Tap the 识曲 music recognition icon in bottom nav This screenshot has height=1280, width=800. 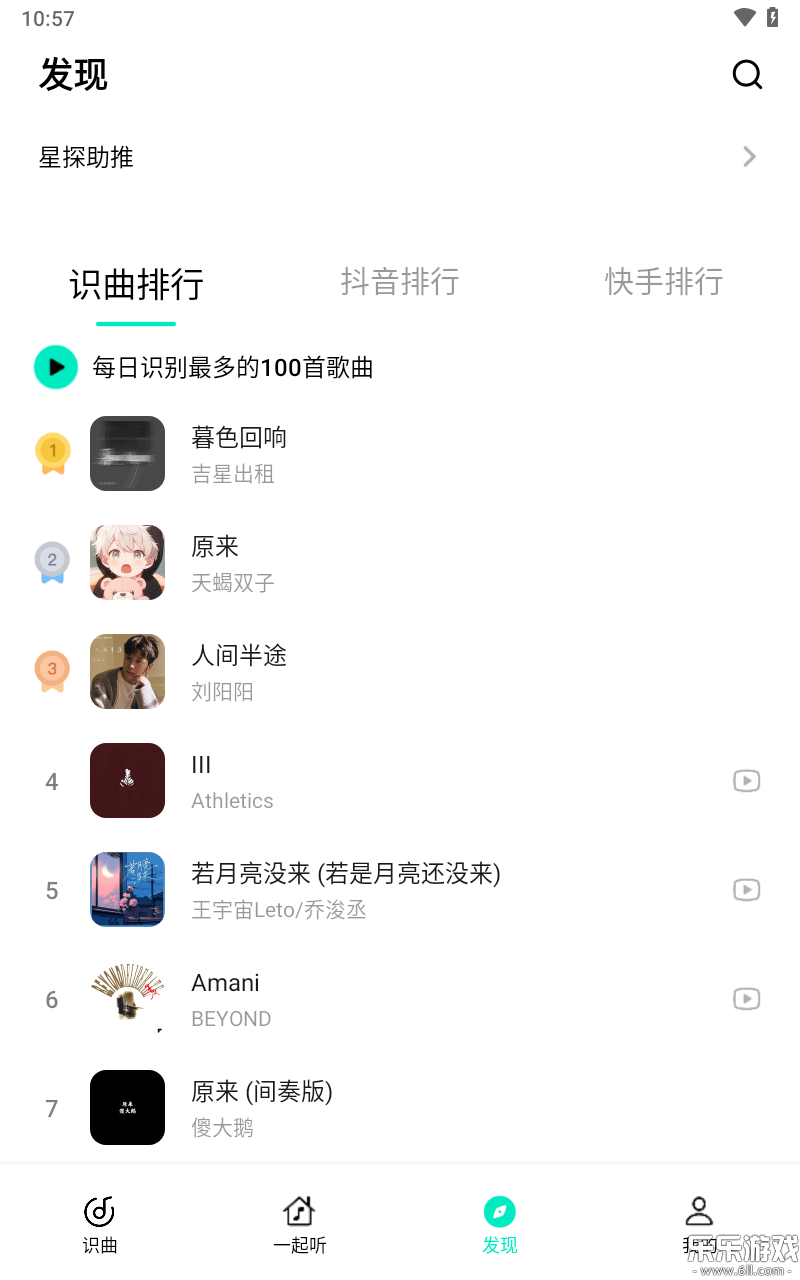point(99,1222)
